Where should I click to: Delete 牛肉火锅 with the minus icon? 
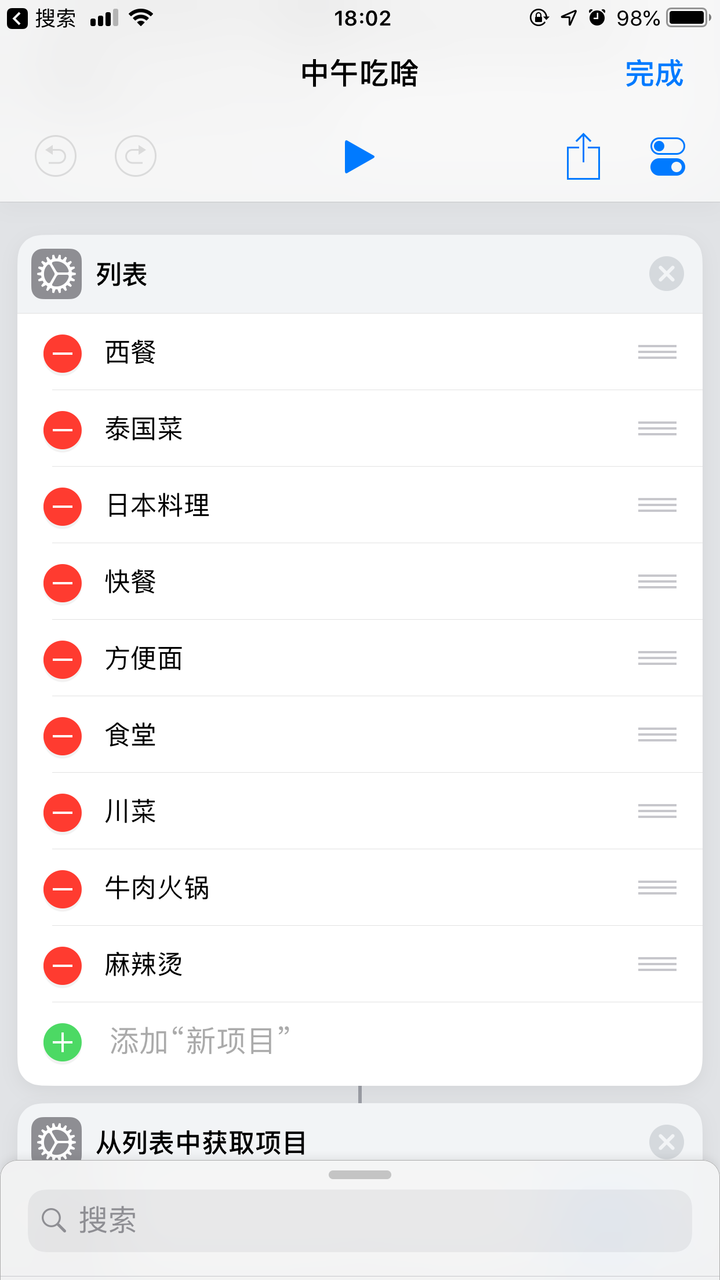pyautogui.click(x=62, y=889)
